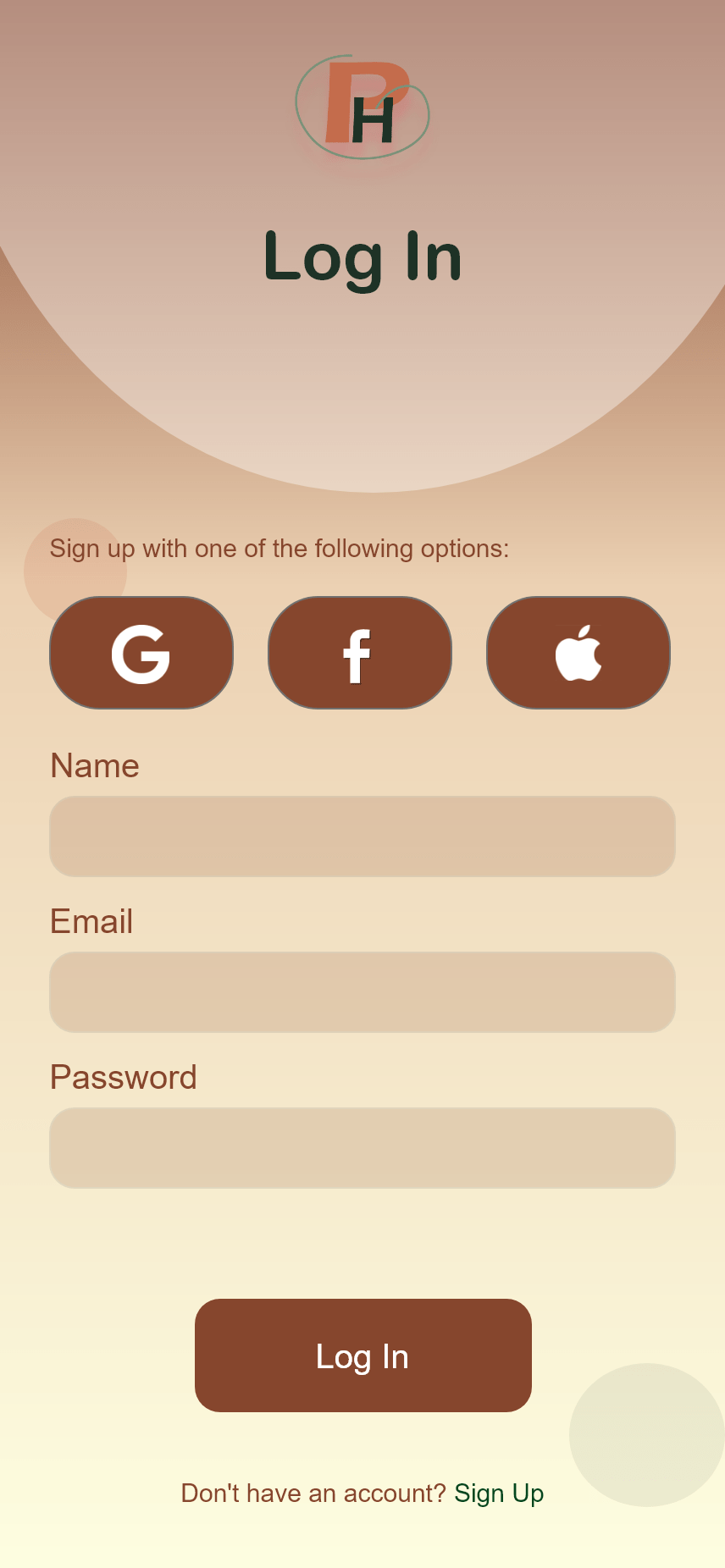Continue with the Apple button

click(578, 653)
